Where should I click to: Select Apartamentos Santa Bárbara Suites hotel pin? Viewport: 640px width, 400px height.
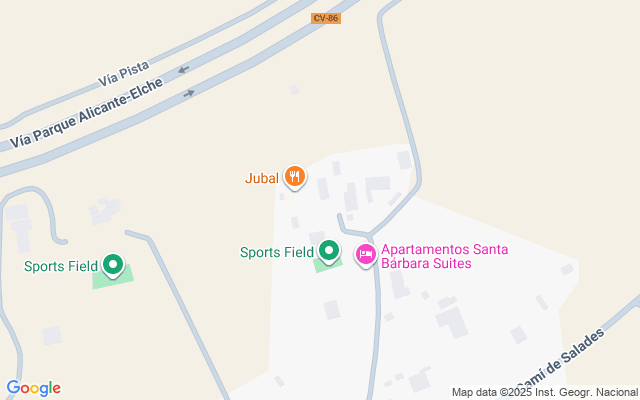pos(366,256)
